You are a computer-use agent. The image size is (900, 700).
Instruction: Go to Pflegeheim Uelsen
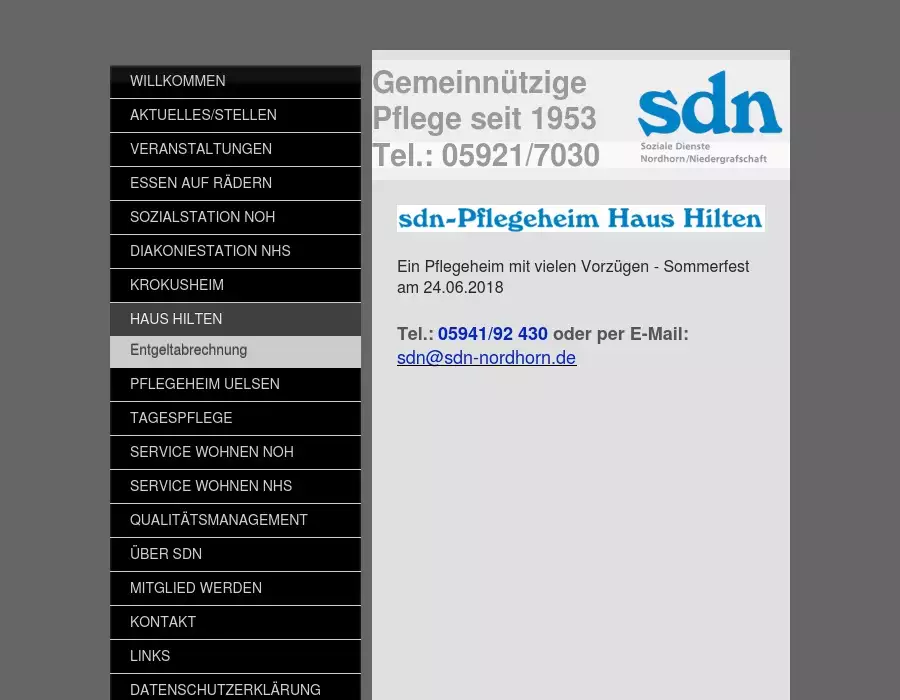205,384
